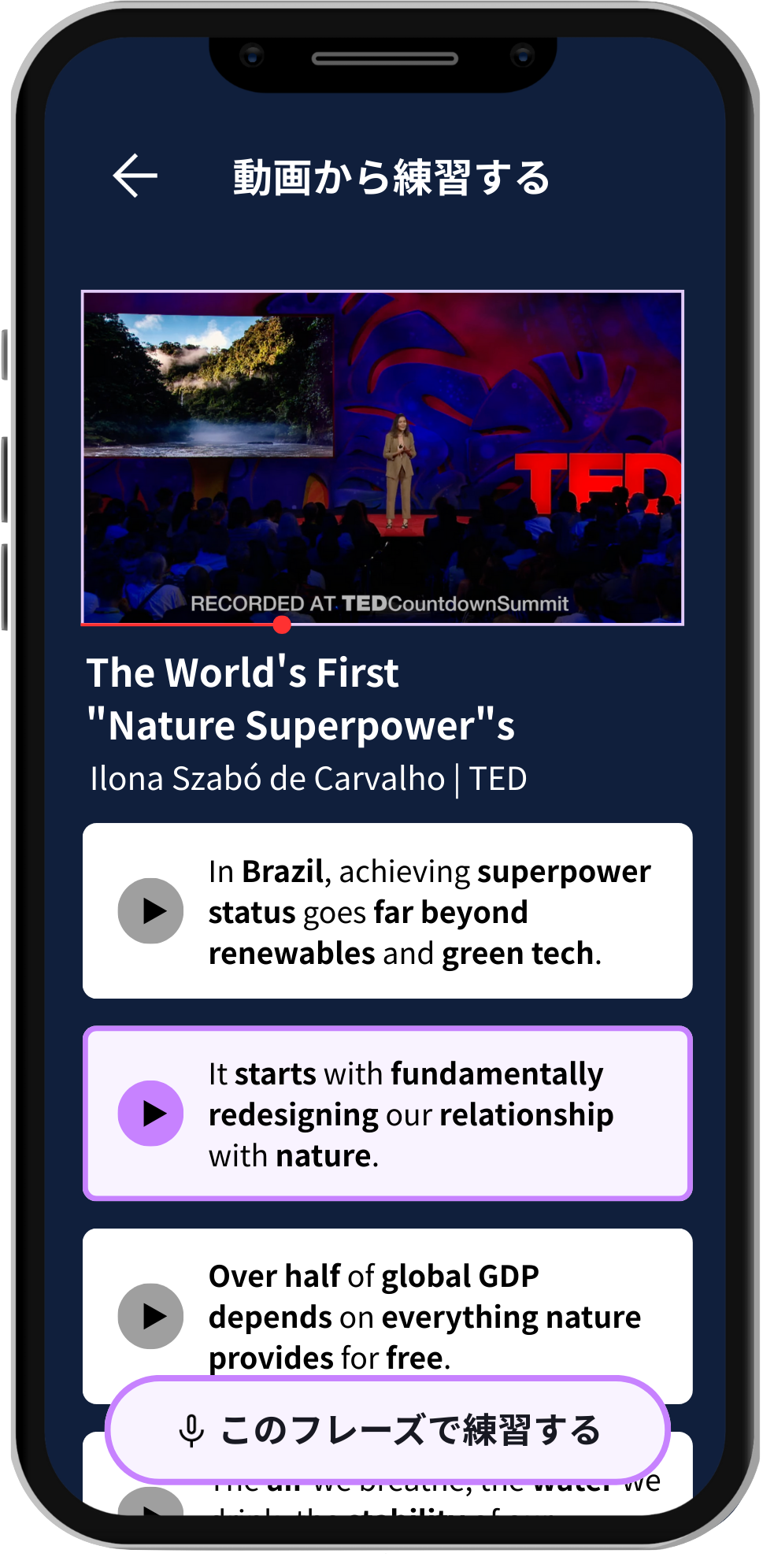Select the video title 'The World's First Nature Superpowers'
This screenshot has width=774, height=1568.
pos(303,699)
